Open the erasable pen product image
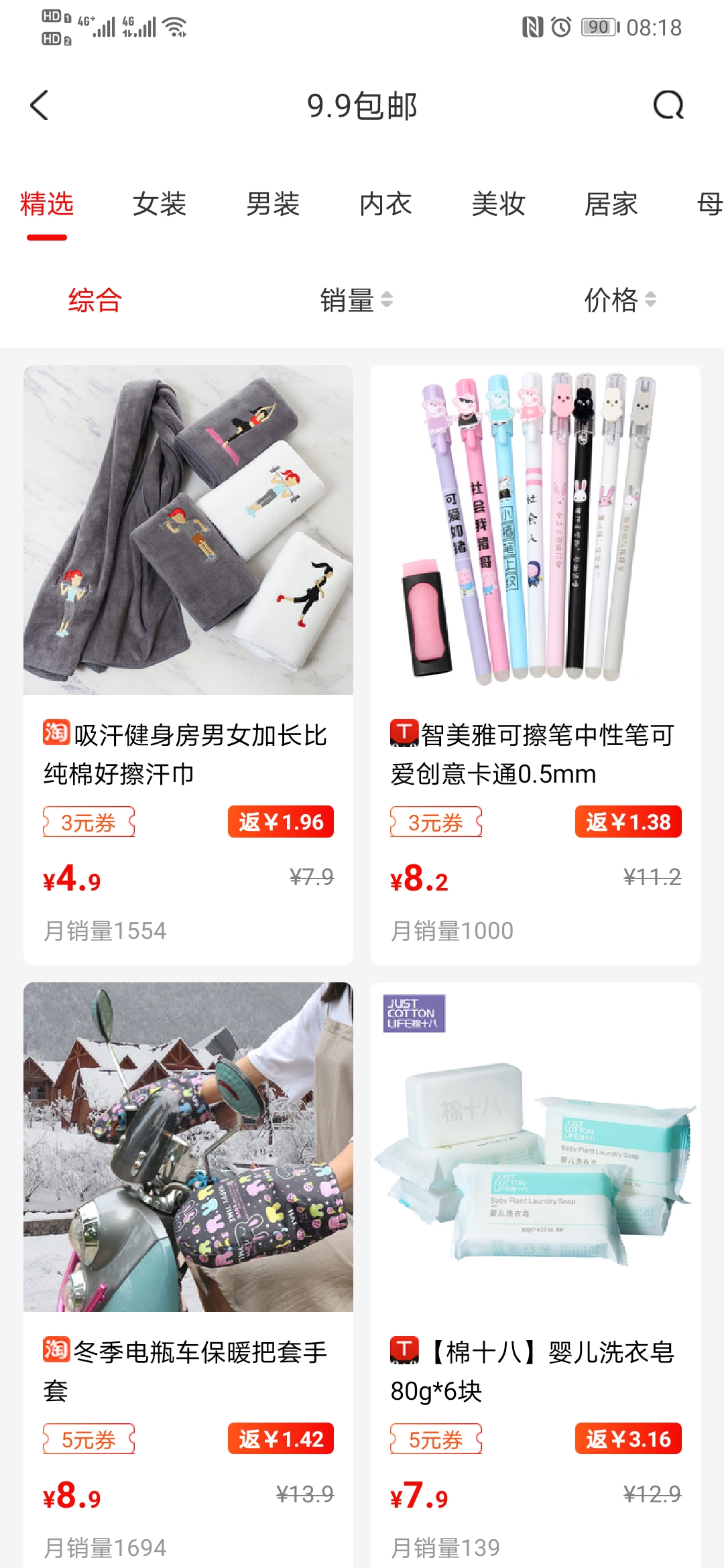 point(536,529)
